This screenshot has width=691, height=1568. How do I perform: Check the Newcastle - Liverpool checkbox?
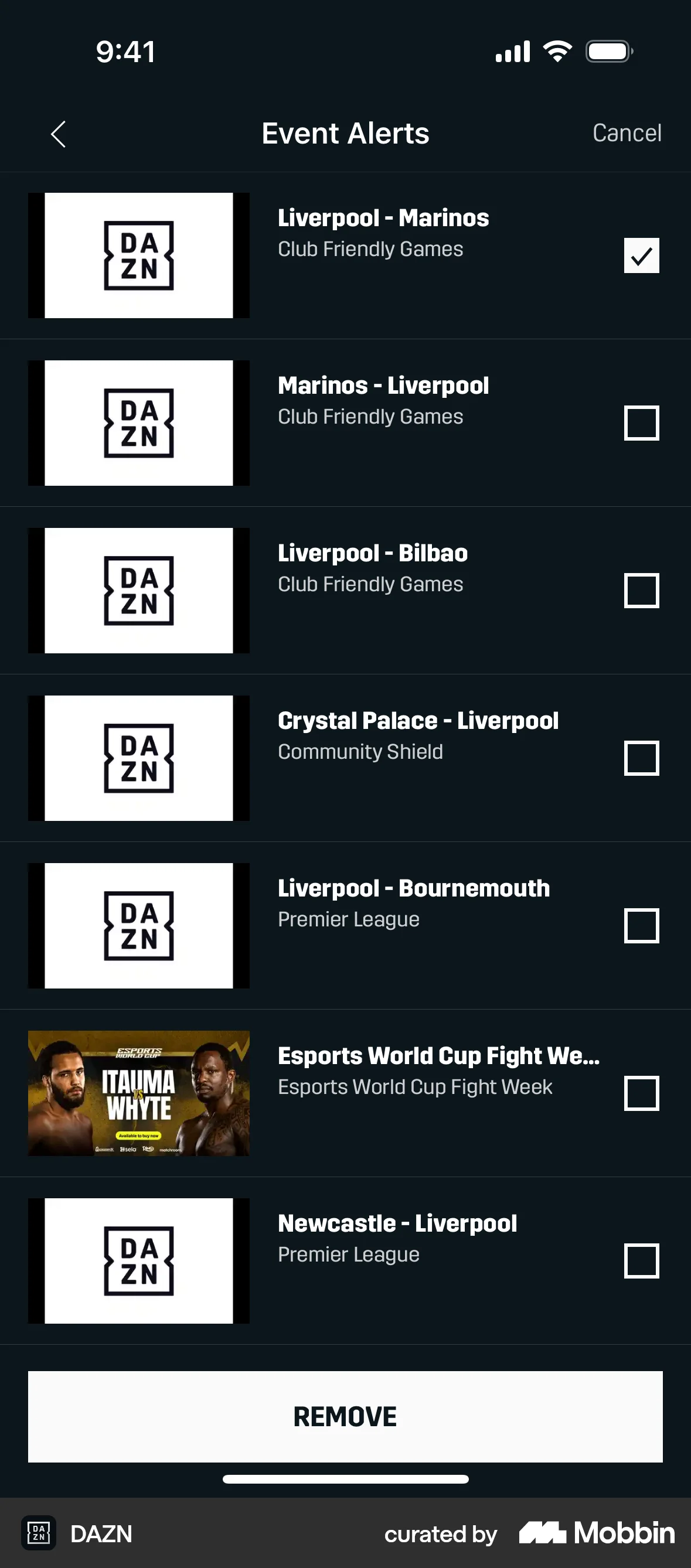[x=642, y=1260]
